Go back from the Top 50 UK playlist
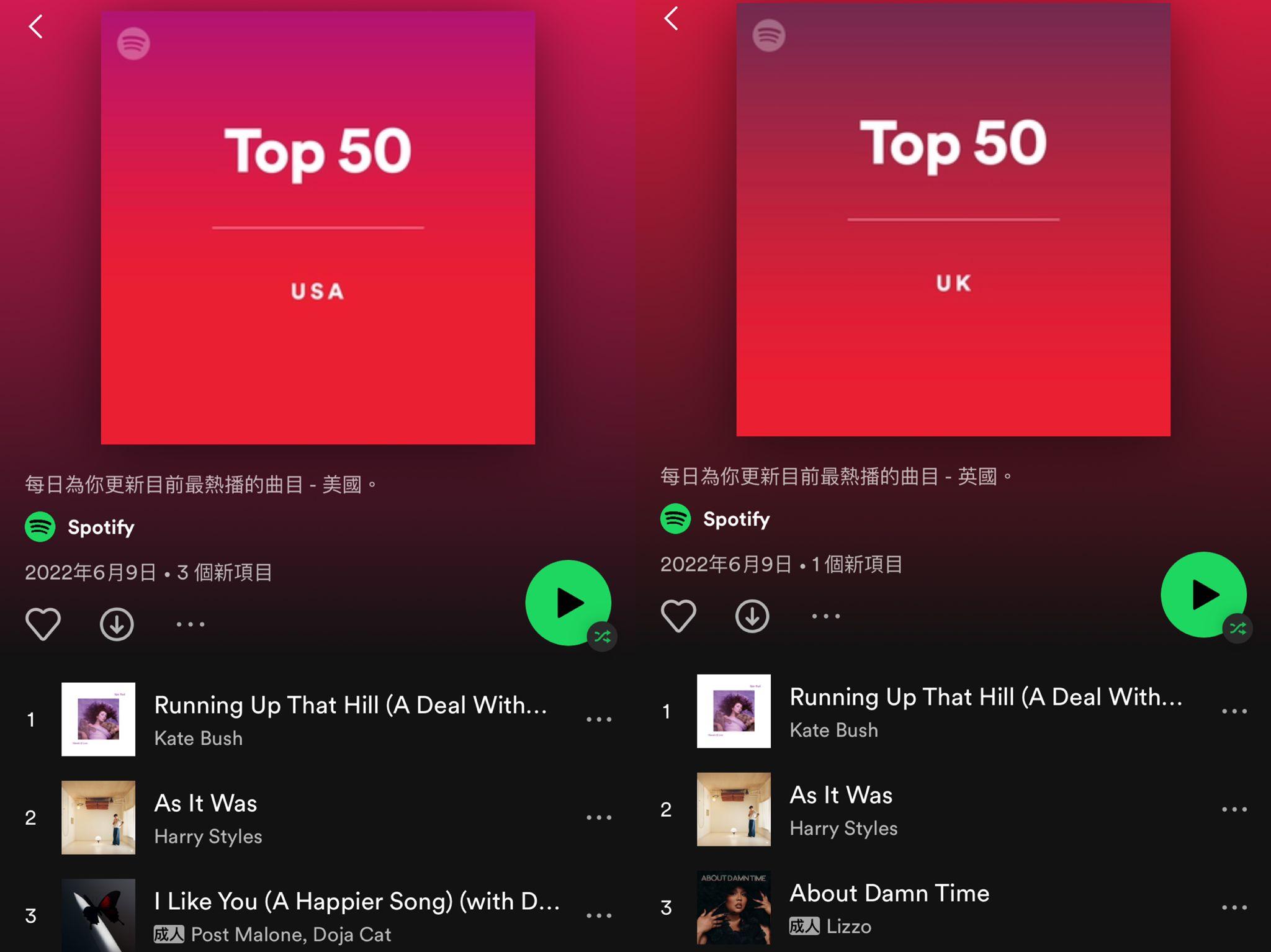Screen dimensions: 1271x952 point(671,19)
